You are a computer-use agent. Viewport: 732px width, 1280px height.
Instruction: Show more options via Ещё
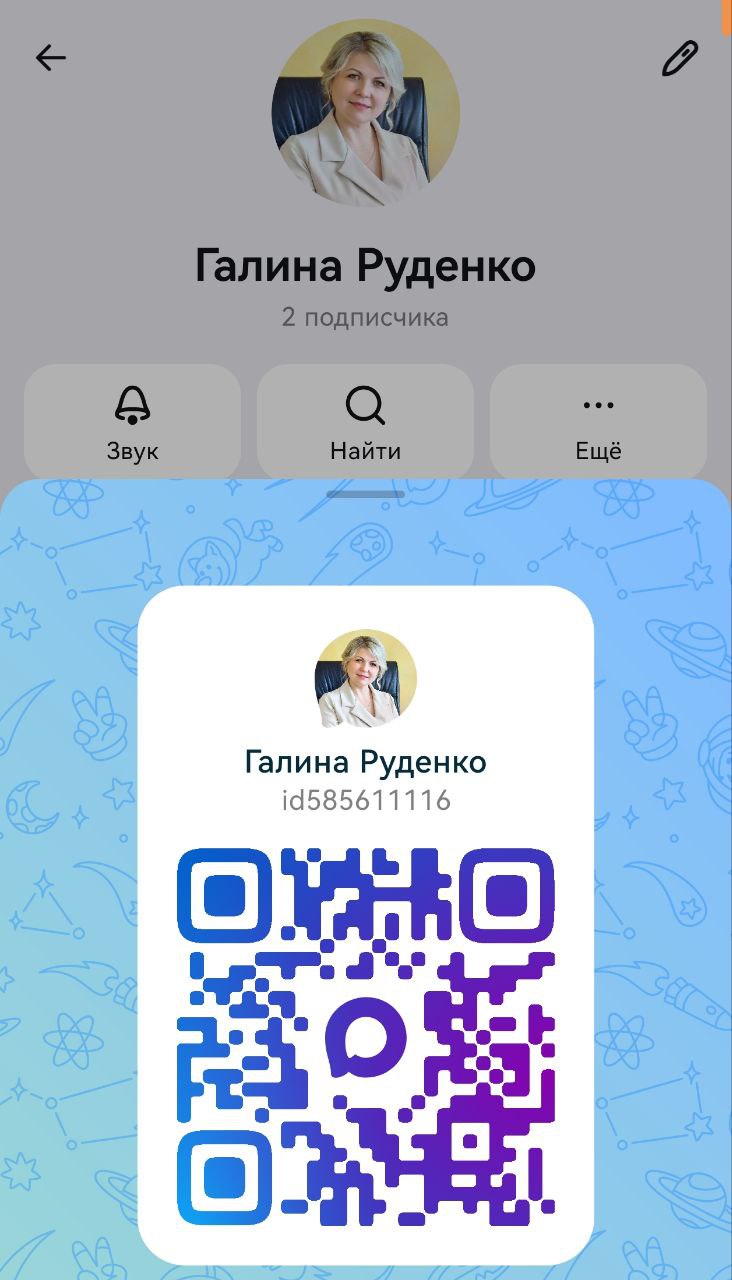(x=598, y=421)
